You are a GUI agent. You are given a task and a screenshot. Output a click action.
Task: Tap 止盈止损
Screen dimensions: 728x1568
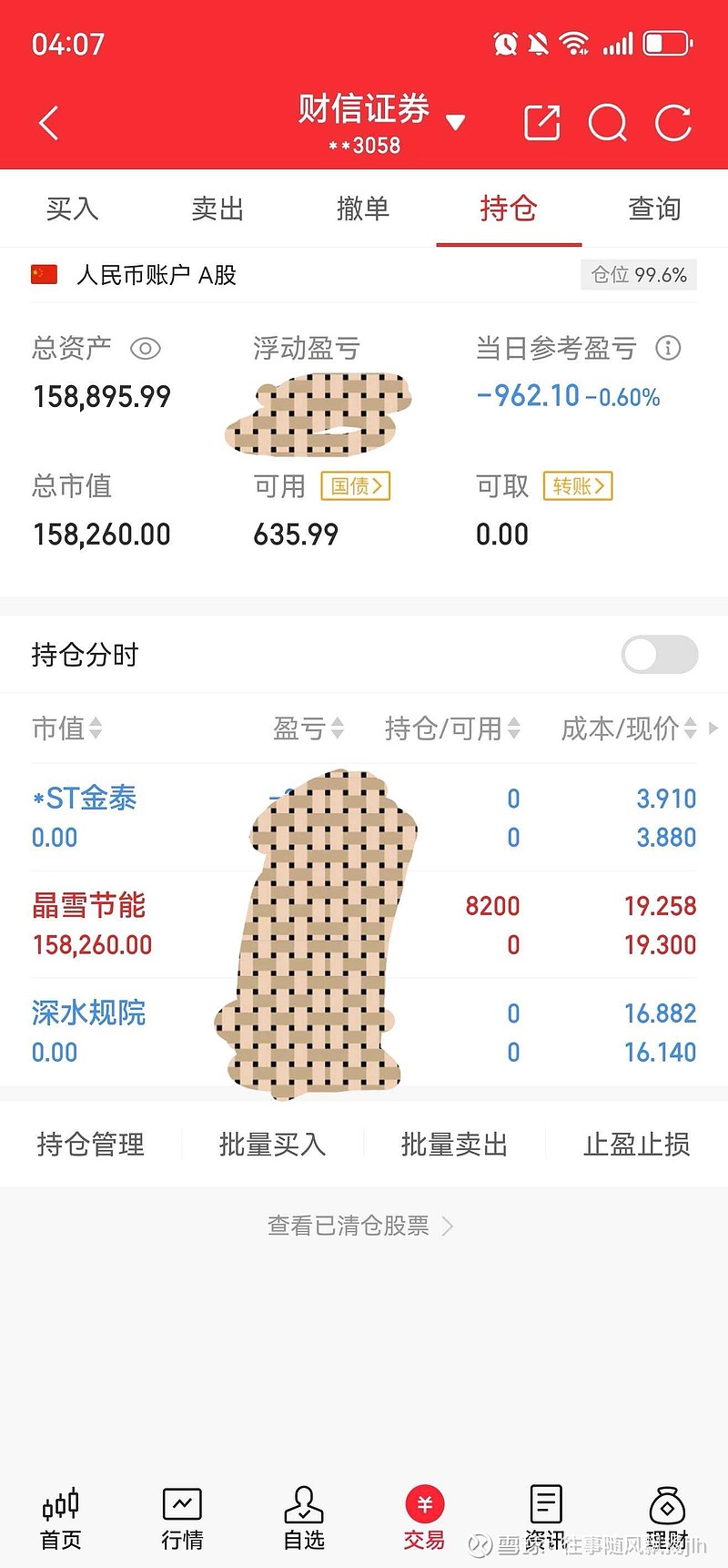(x=637, y=1144)
